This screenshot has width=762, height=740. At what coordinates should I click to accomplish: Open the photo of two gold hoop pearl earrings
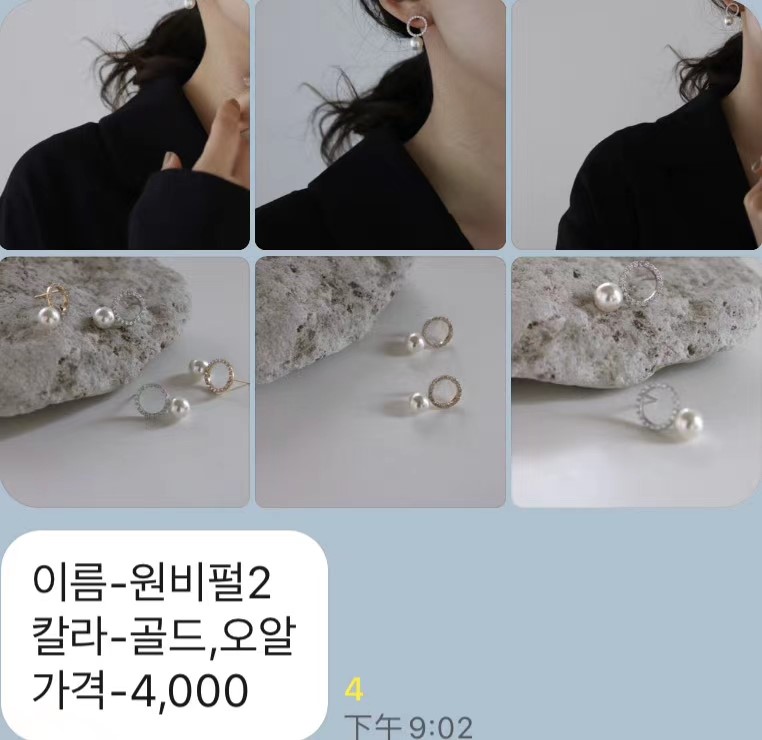380,382
